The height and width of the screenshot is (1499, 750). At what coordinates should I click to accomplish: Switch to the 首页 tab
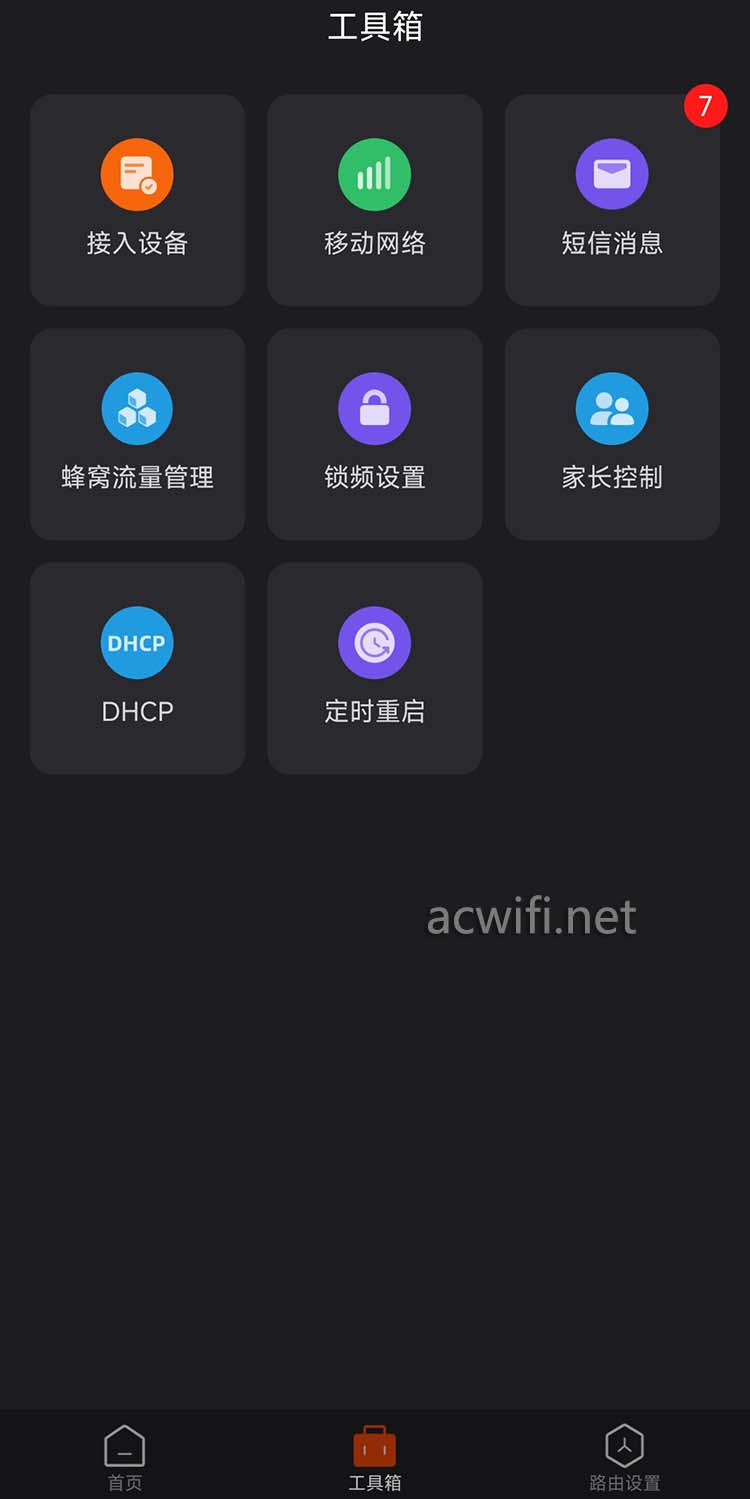[x=125, y=1458]
